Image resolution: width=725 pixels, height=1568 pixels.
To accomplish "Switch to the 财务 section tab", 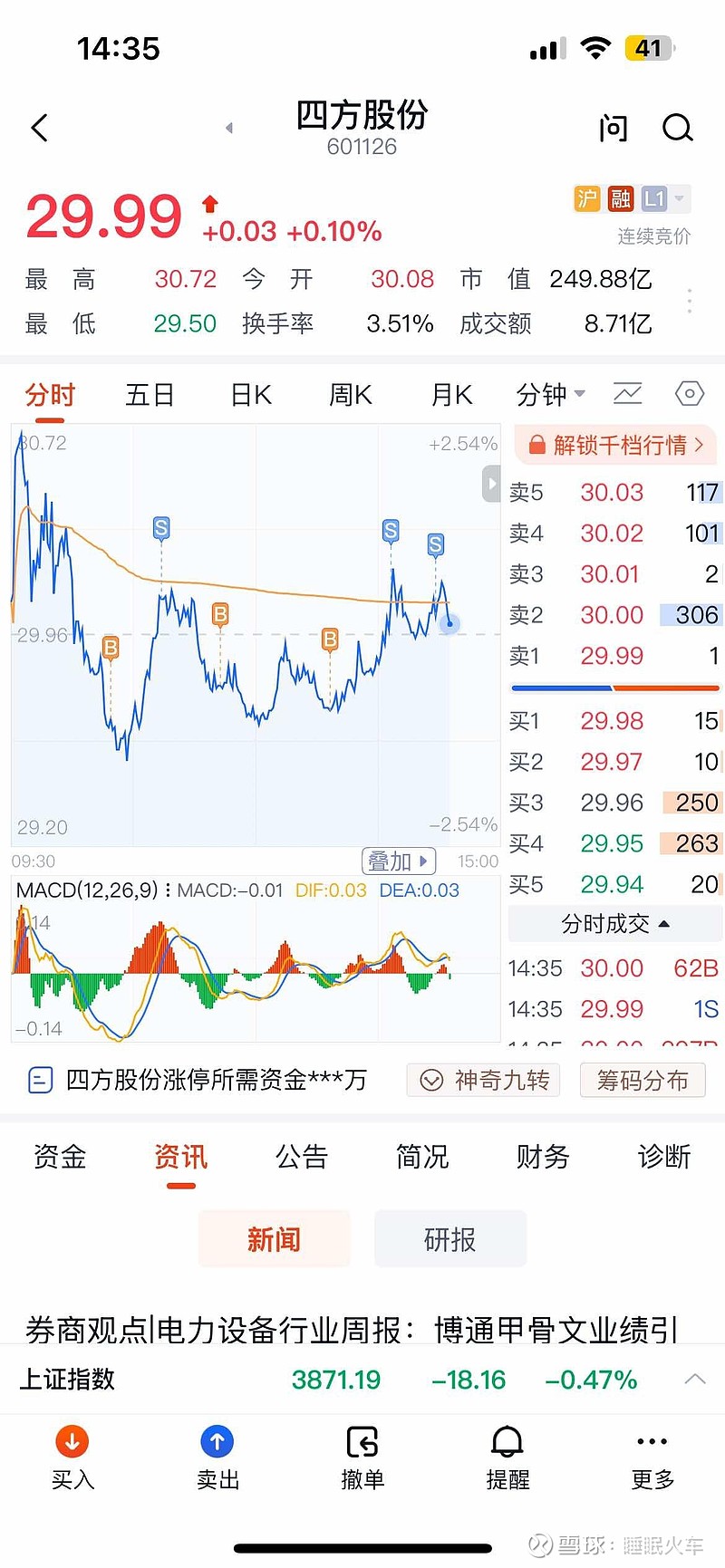I will coord(542,1157).
